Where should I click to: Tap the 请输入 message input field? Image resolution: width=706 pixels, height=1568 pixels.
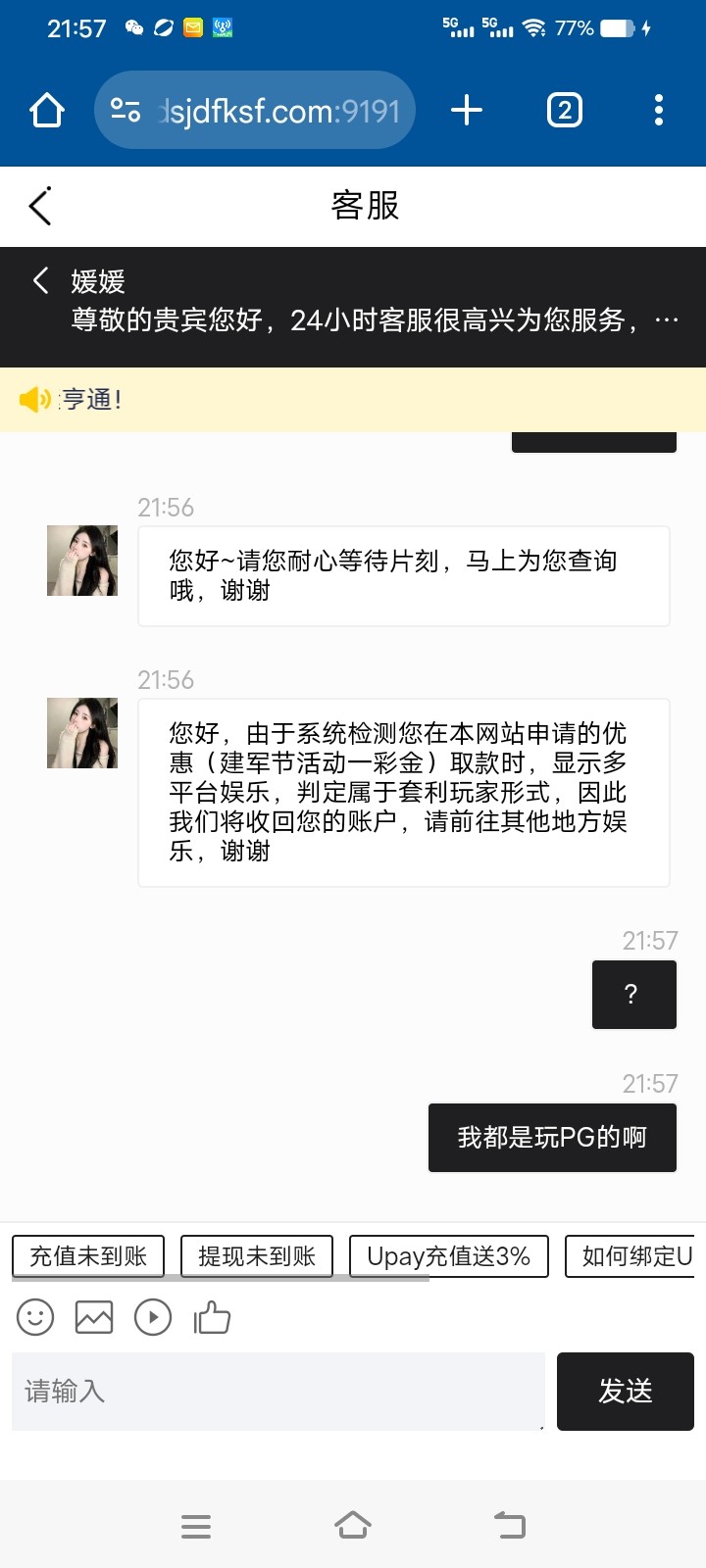click(x=277, y=1391)
